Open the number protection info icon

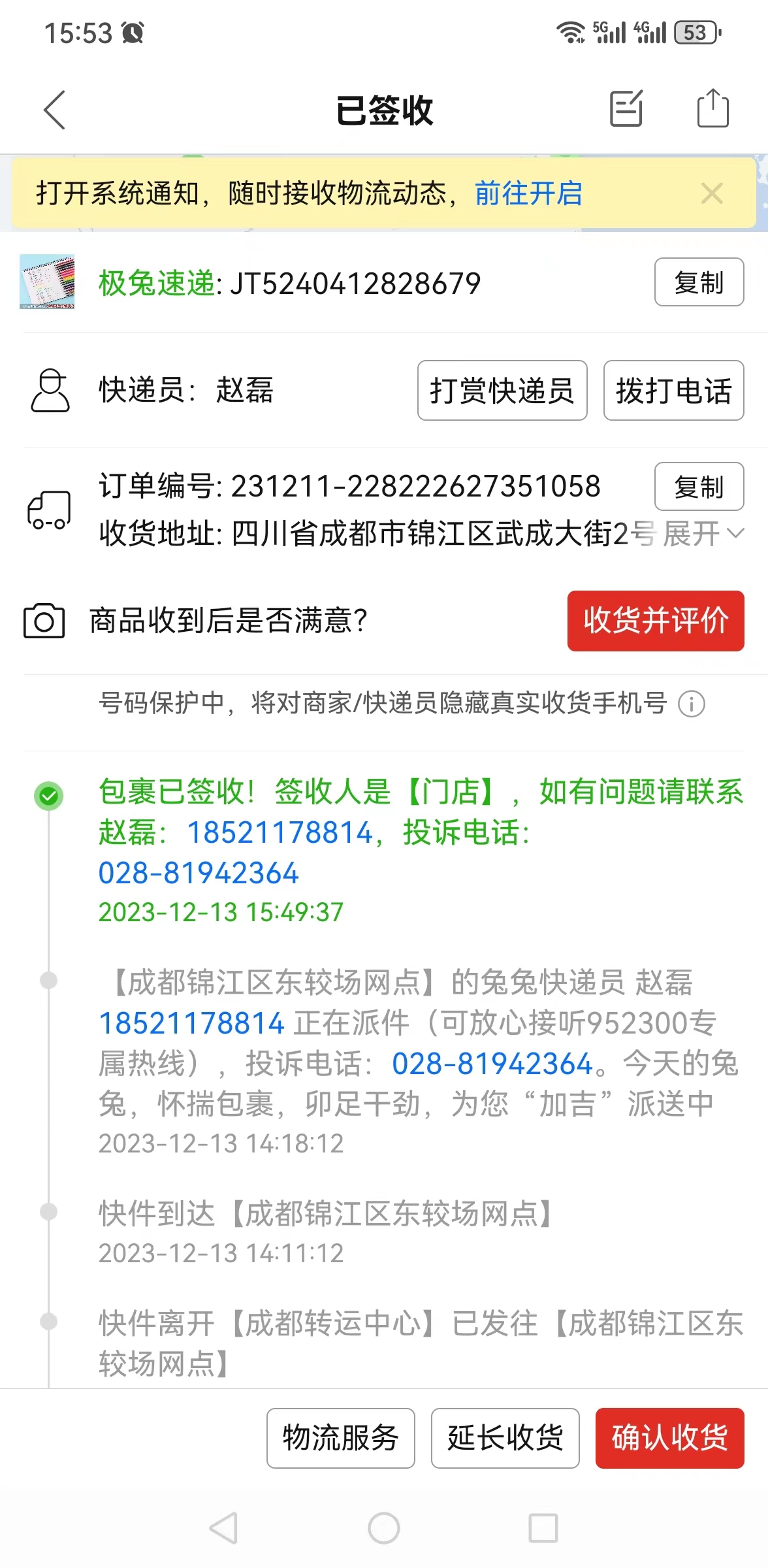click(692, 704)
